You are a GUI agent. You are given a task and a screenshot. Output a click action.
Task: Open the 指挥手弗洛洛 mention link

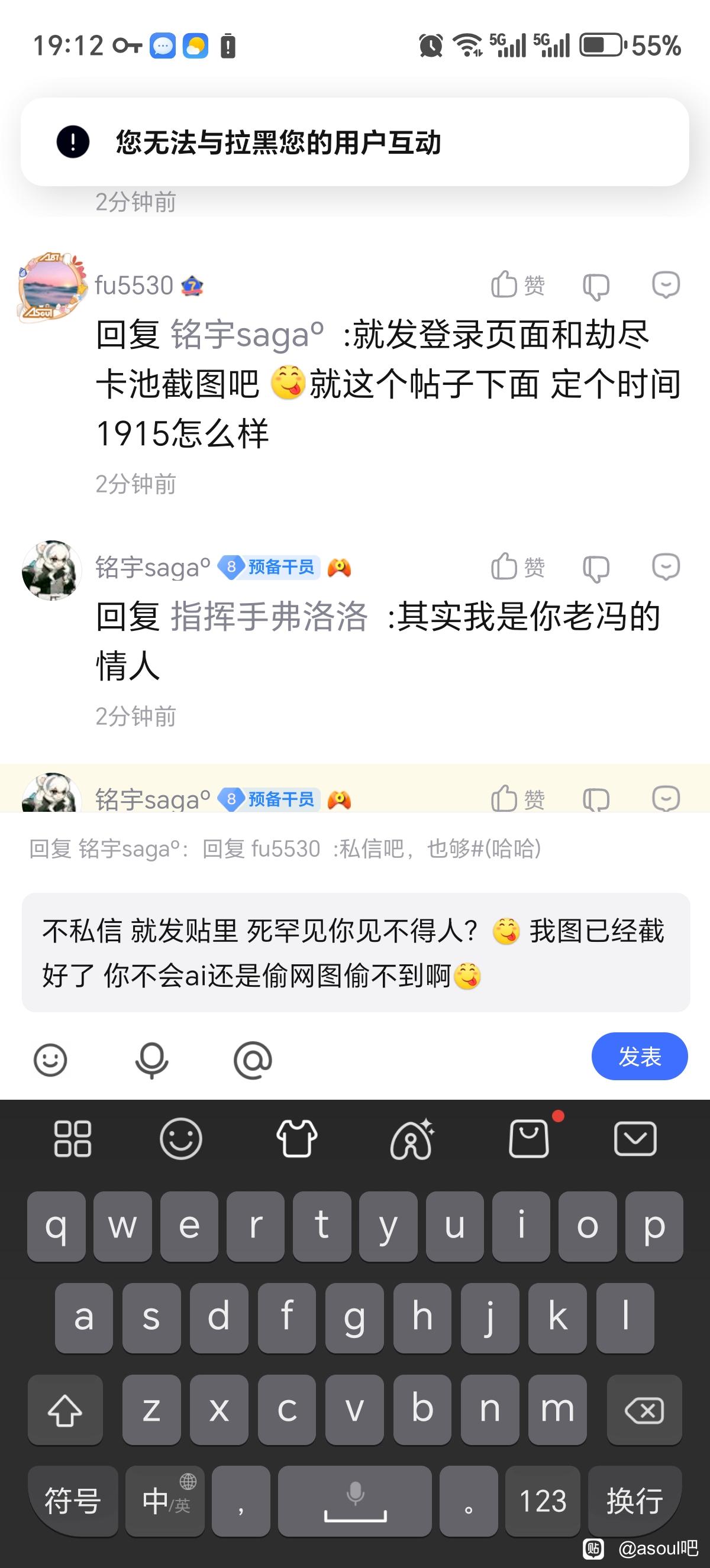pos(269,616)
